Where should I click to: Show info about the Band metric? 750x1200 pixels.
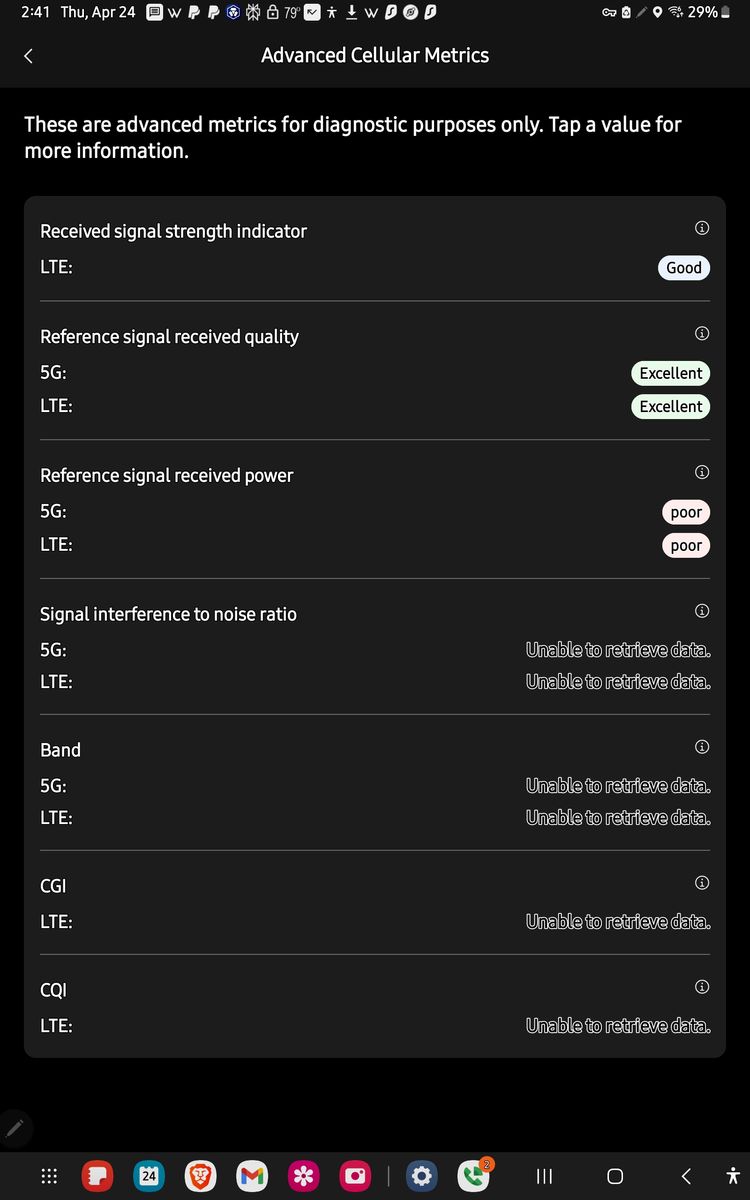(702, 747)
